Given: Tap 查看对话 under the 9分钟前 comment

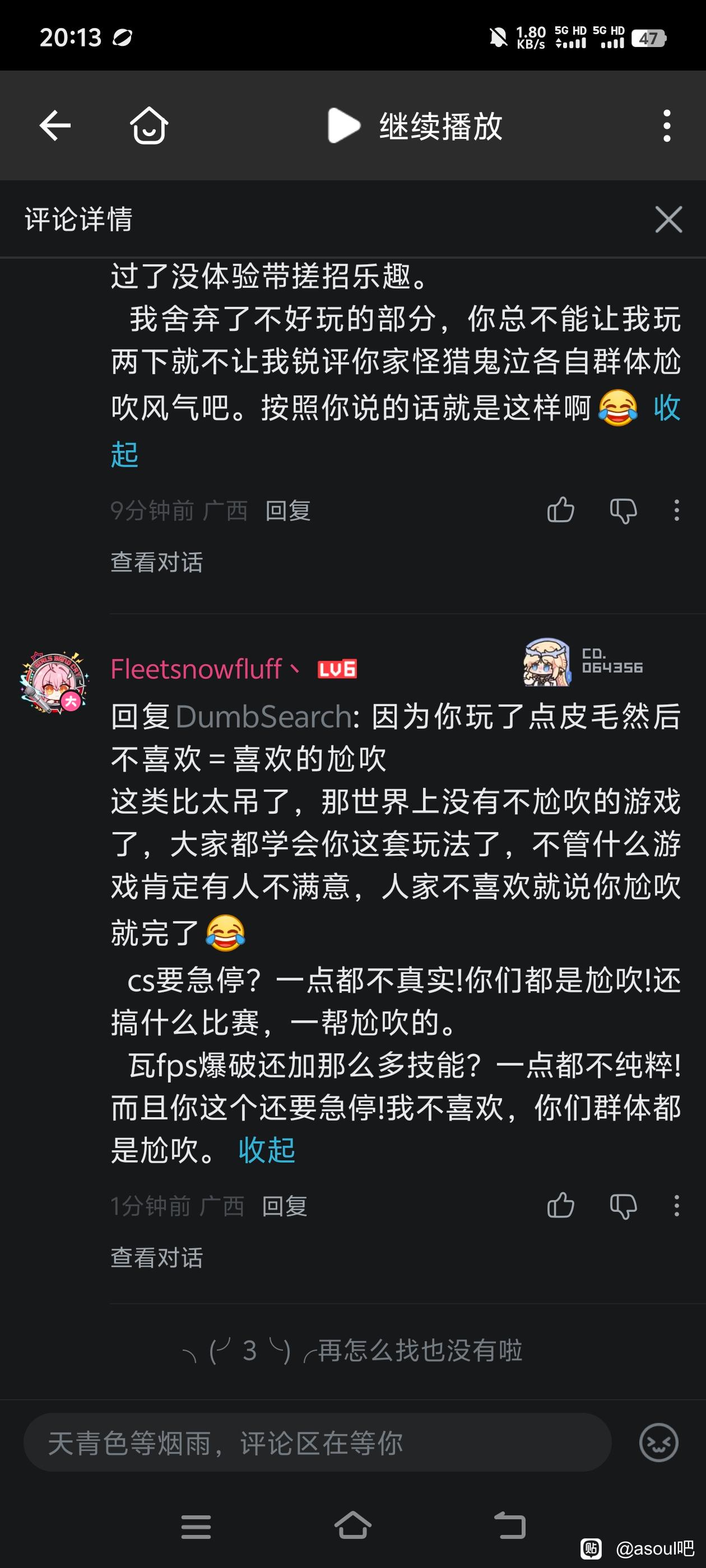Looking at the screenshot, I should tap(156, 562).
